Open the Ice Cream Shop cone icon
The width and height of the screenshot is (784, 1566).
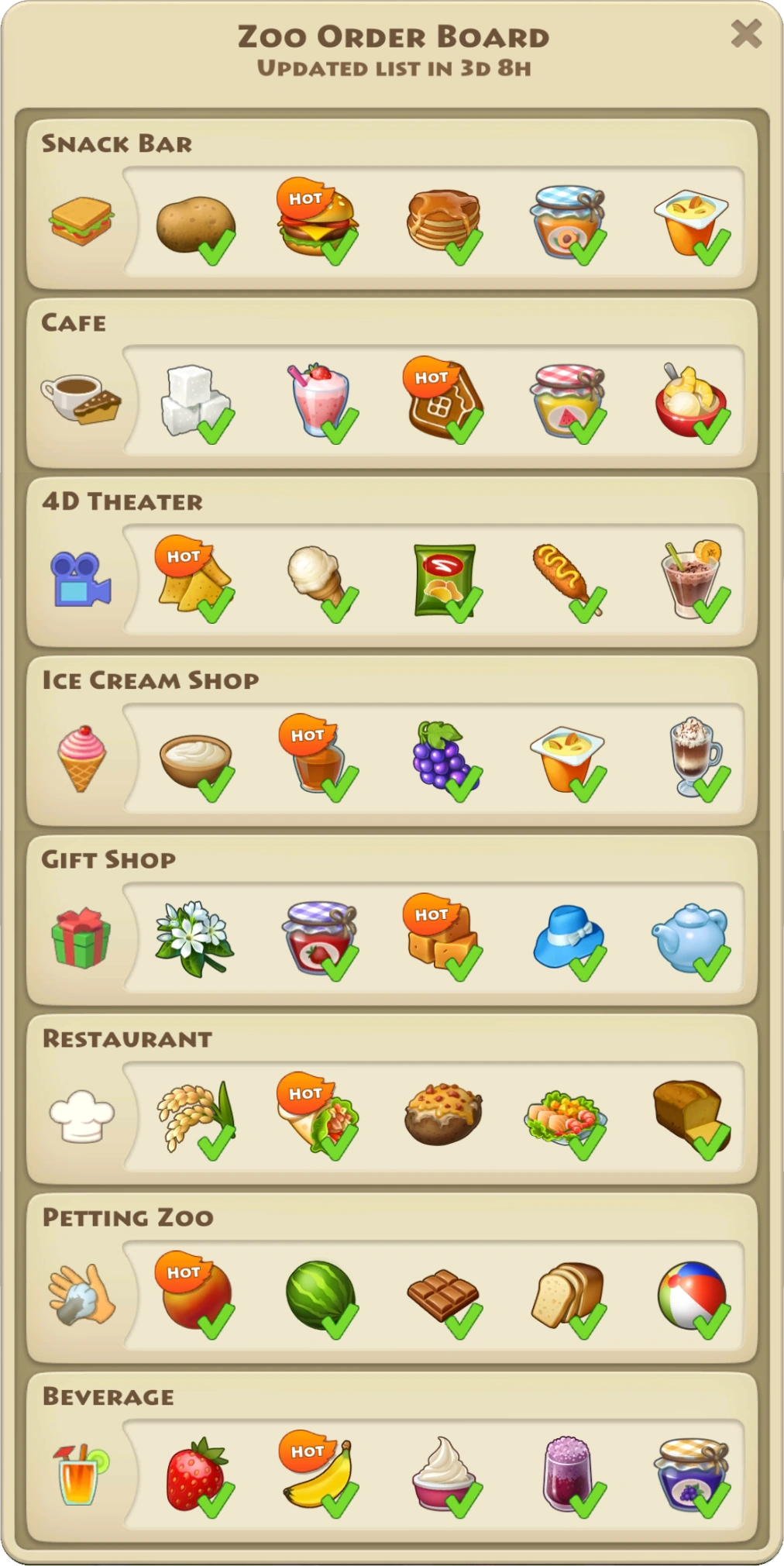click(x=81, y=758)
